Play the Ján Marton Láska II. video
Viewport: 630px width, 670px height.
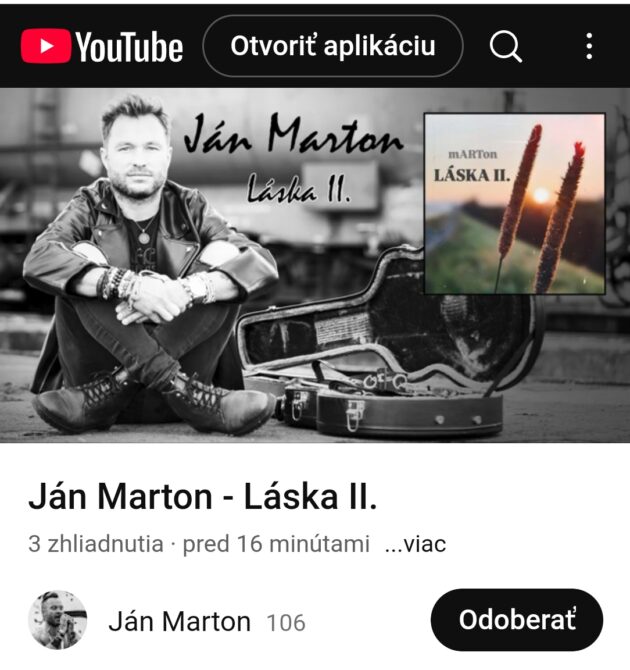point(315,265)
